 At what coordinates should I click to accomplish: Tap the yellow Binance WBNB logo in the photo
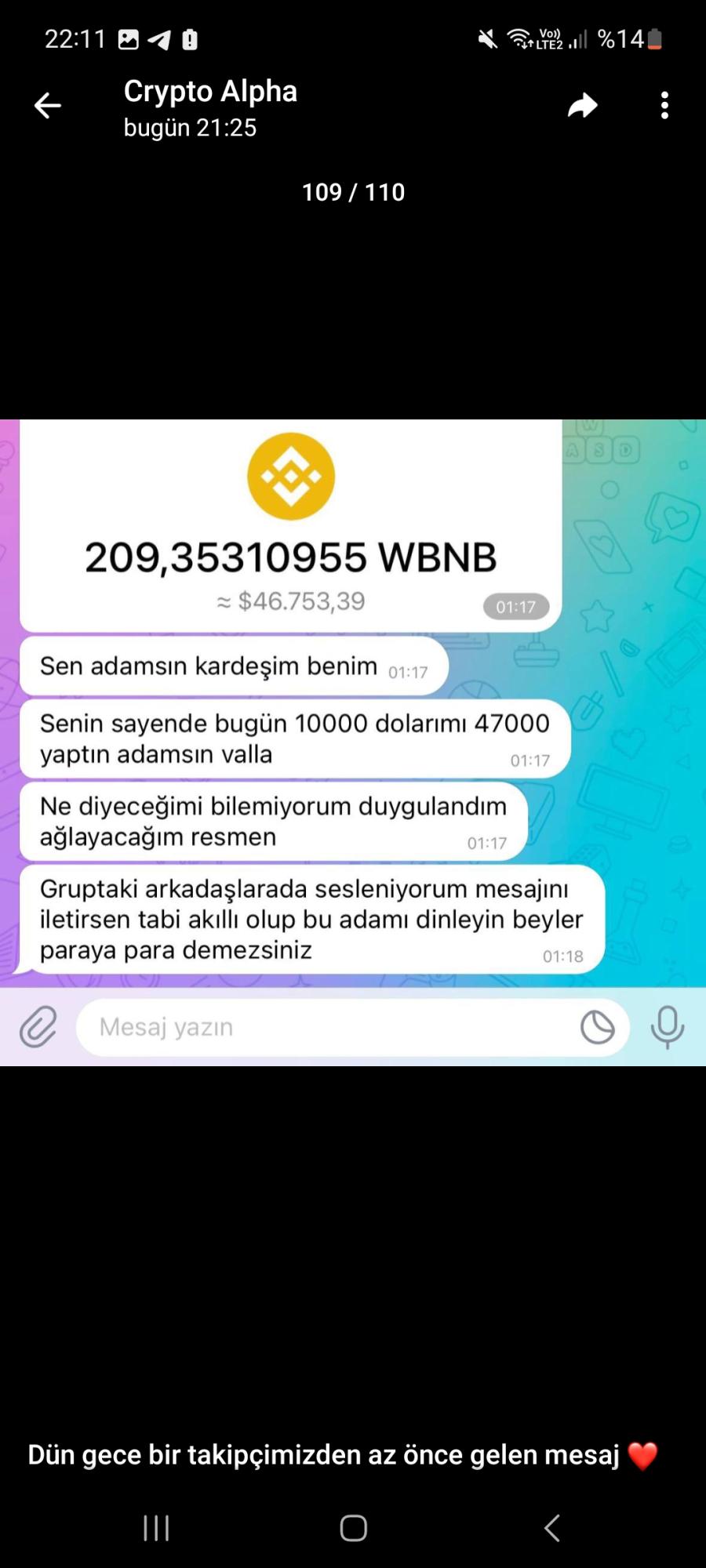(x=291, y=474)
